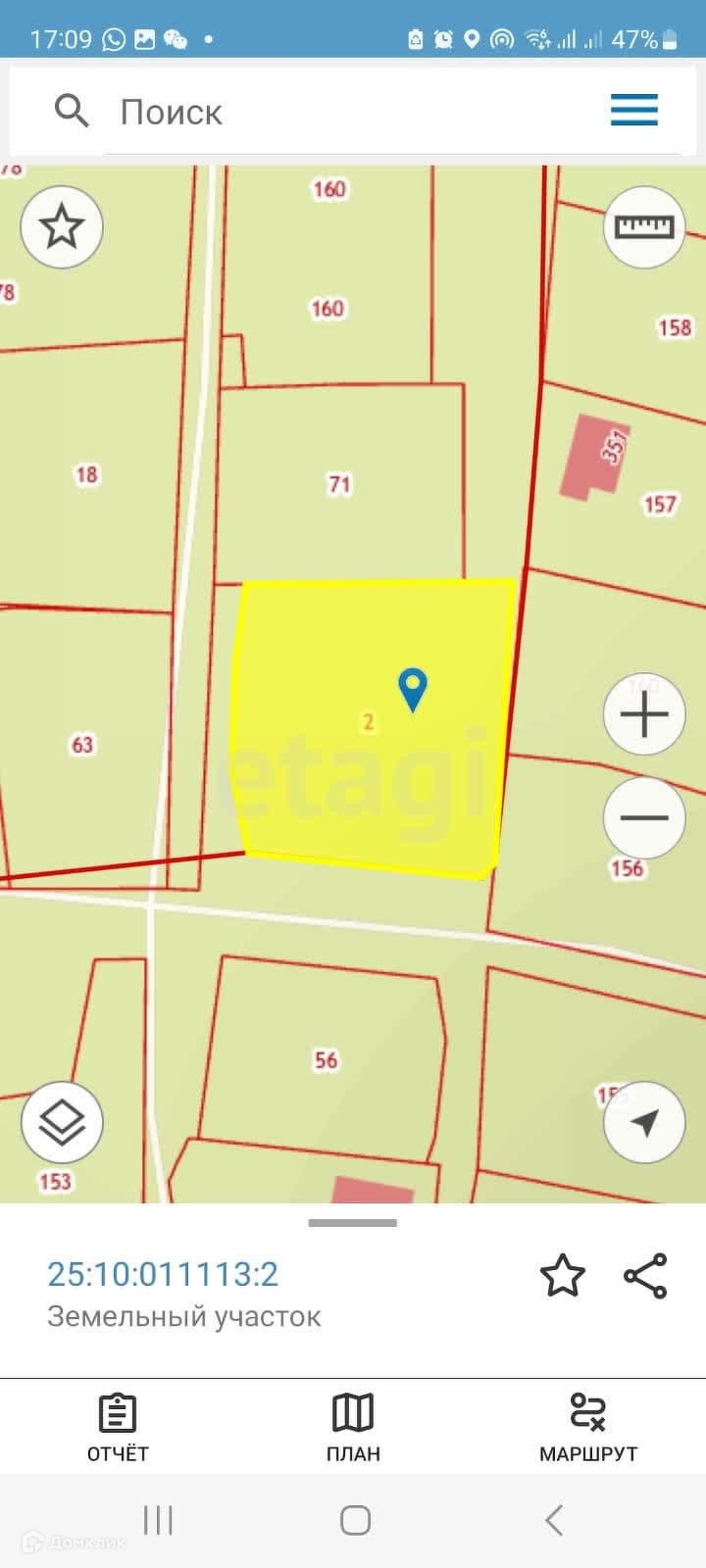Image resolution: width=706 pixels, height=1568 pixels.
Task: Open the ОТЧЁТ report
Action: click(118, 1427)
